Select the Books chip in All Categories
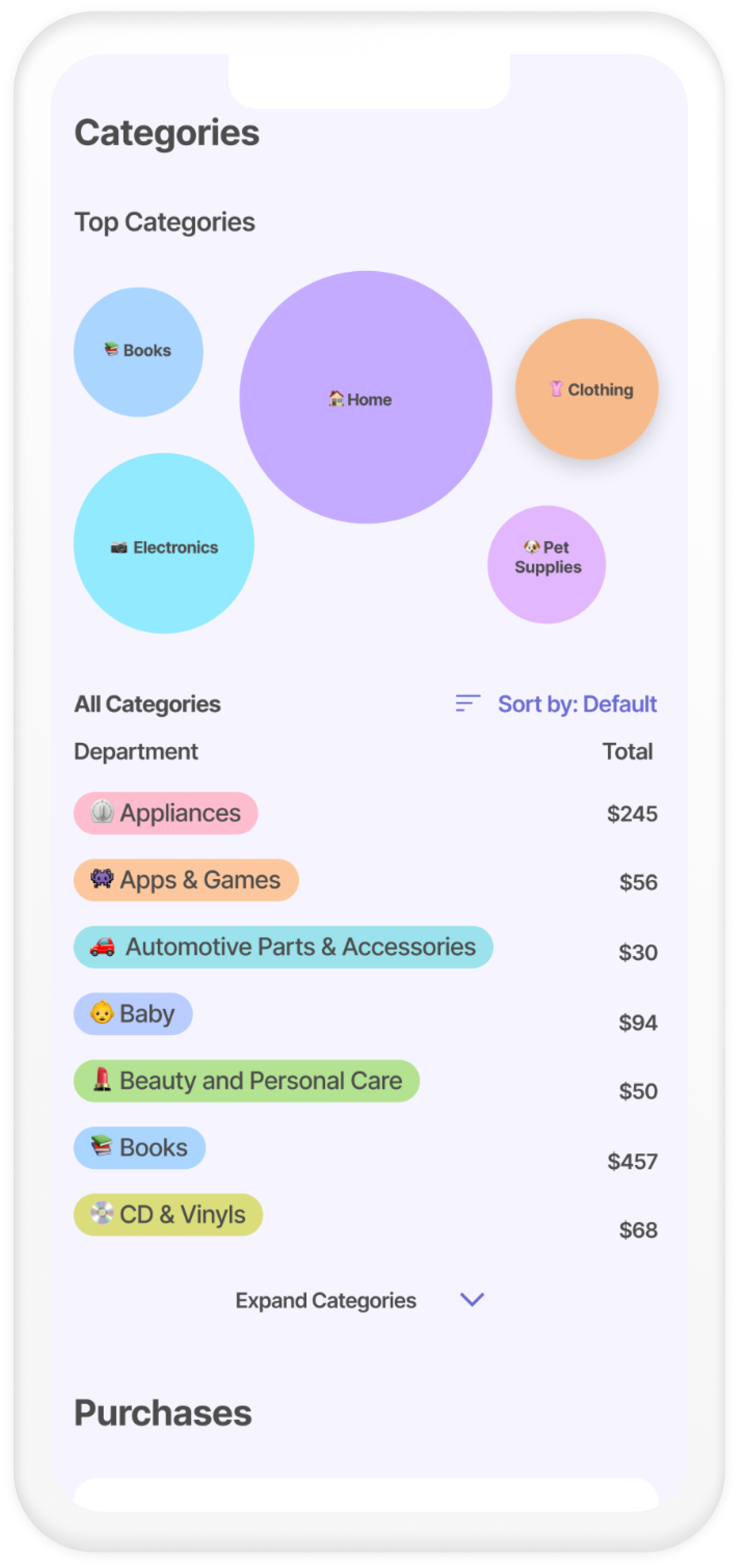Screen dimensions: 738x1568 pyautogui.click(x=139, y=1148)
